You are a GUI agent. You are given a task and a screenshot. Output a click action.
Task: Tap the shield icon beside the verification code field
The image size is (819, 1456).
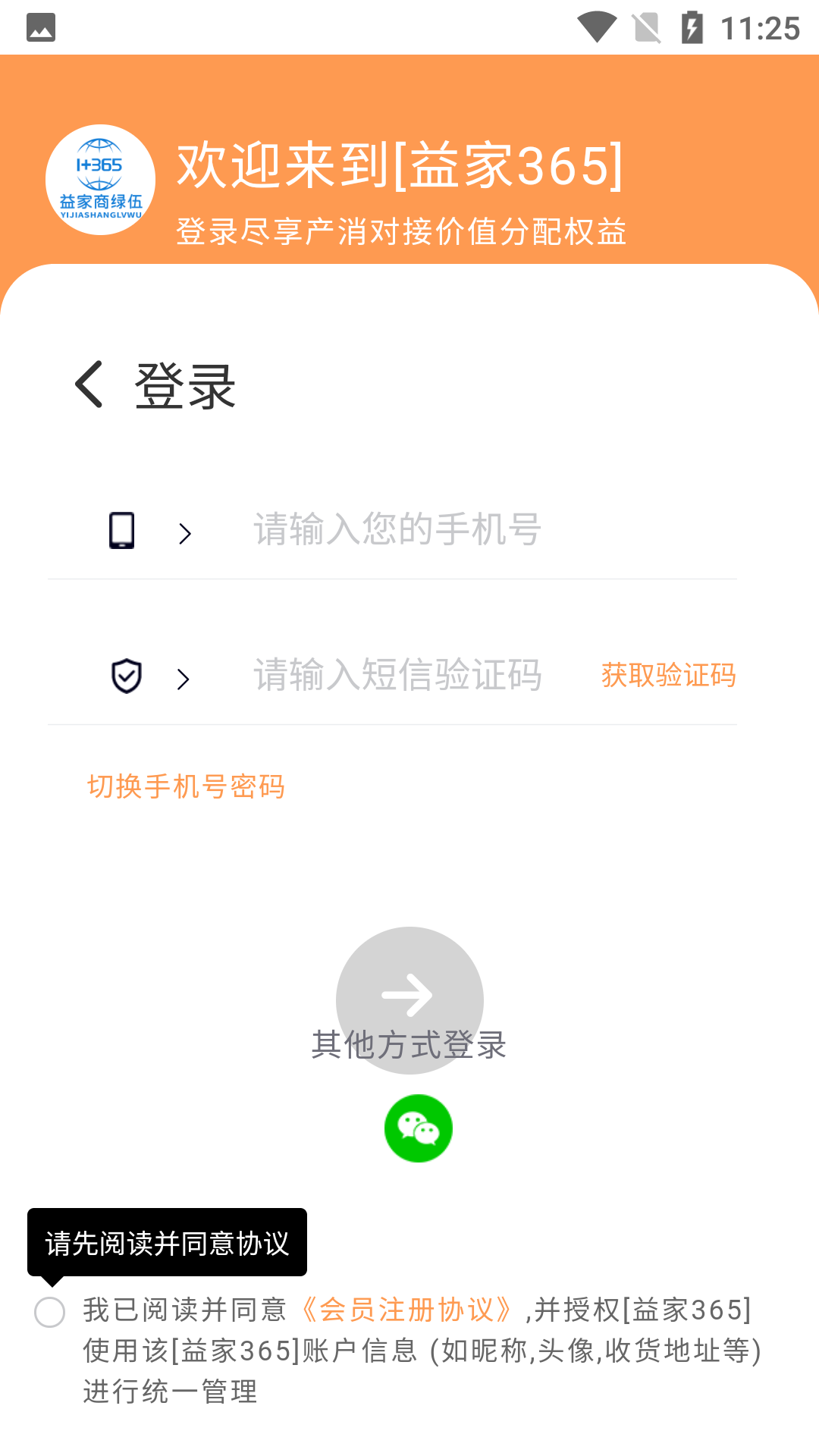[x=125, y=677]
